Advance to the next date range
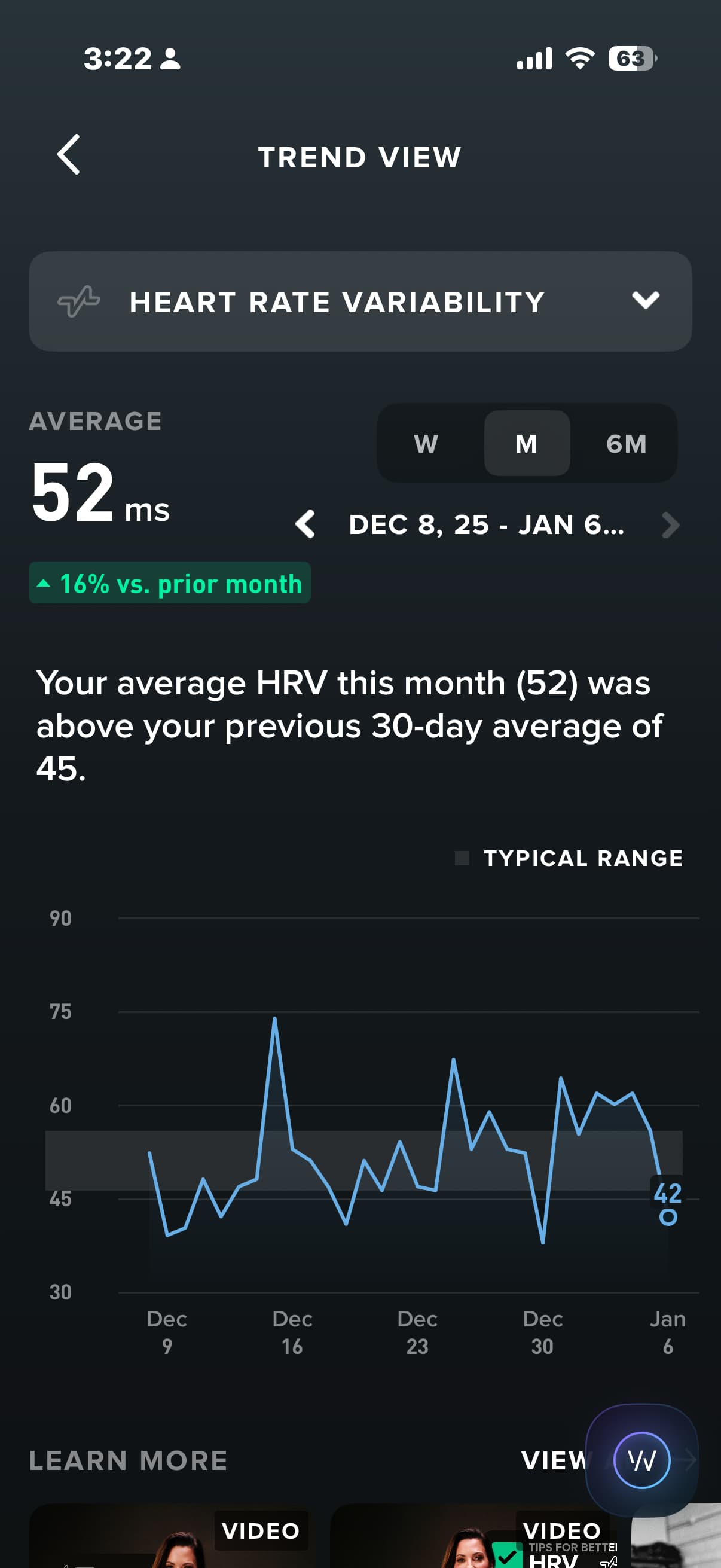Viewport: 721px width, 1568px height. [670, 524]
